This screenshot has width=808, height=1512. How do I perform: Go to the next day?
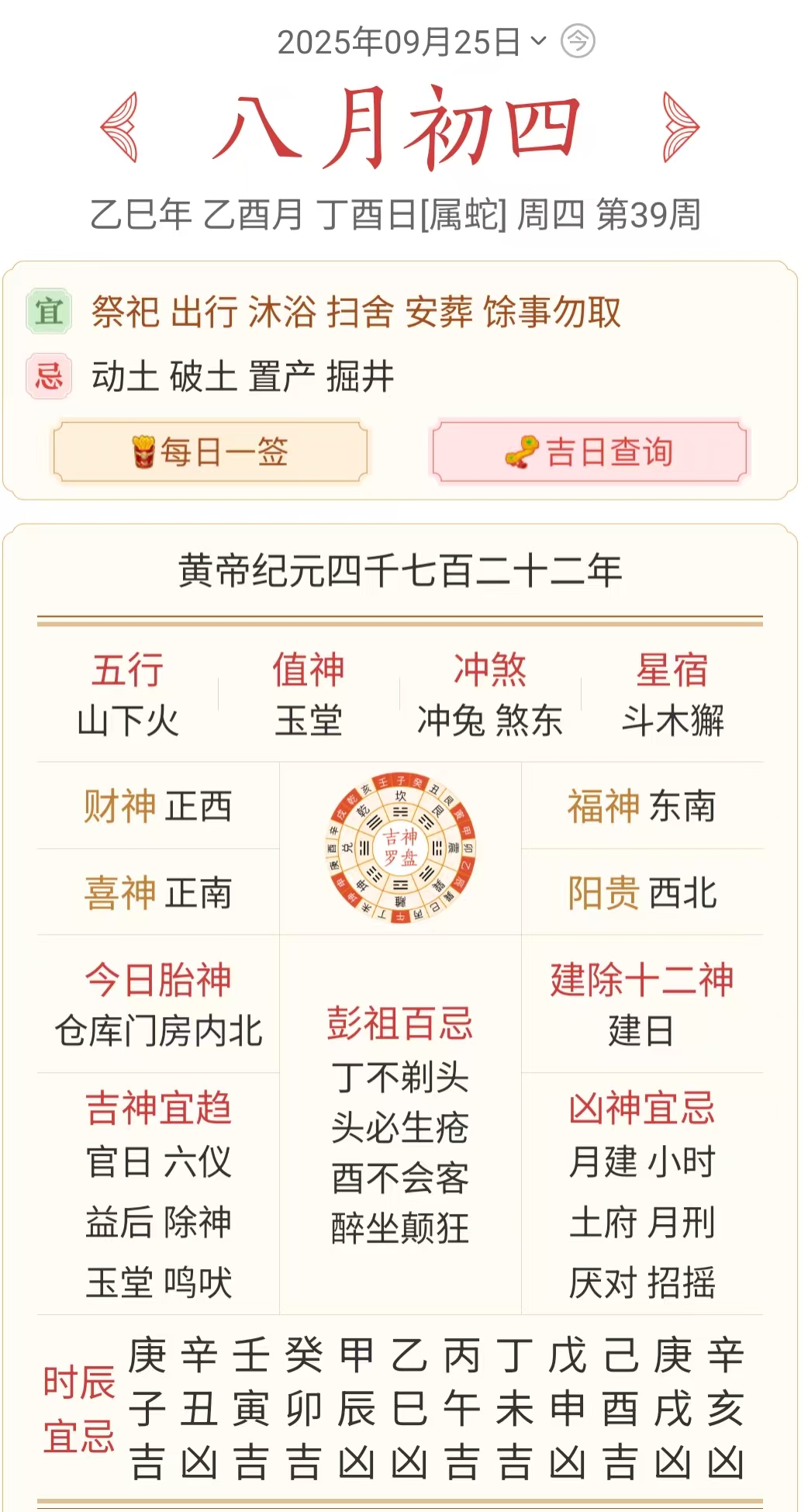(680, 127)
